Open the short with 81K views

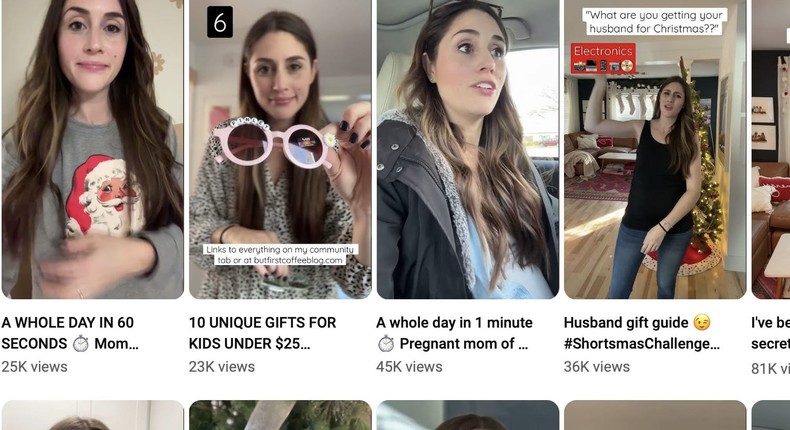(771, 150)
